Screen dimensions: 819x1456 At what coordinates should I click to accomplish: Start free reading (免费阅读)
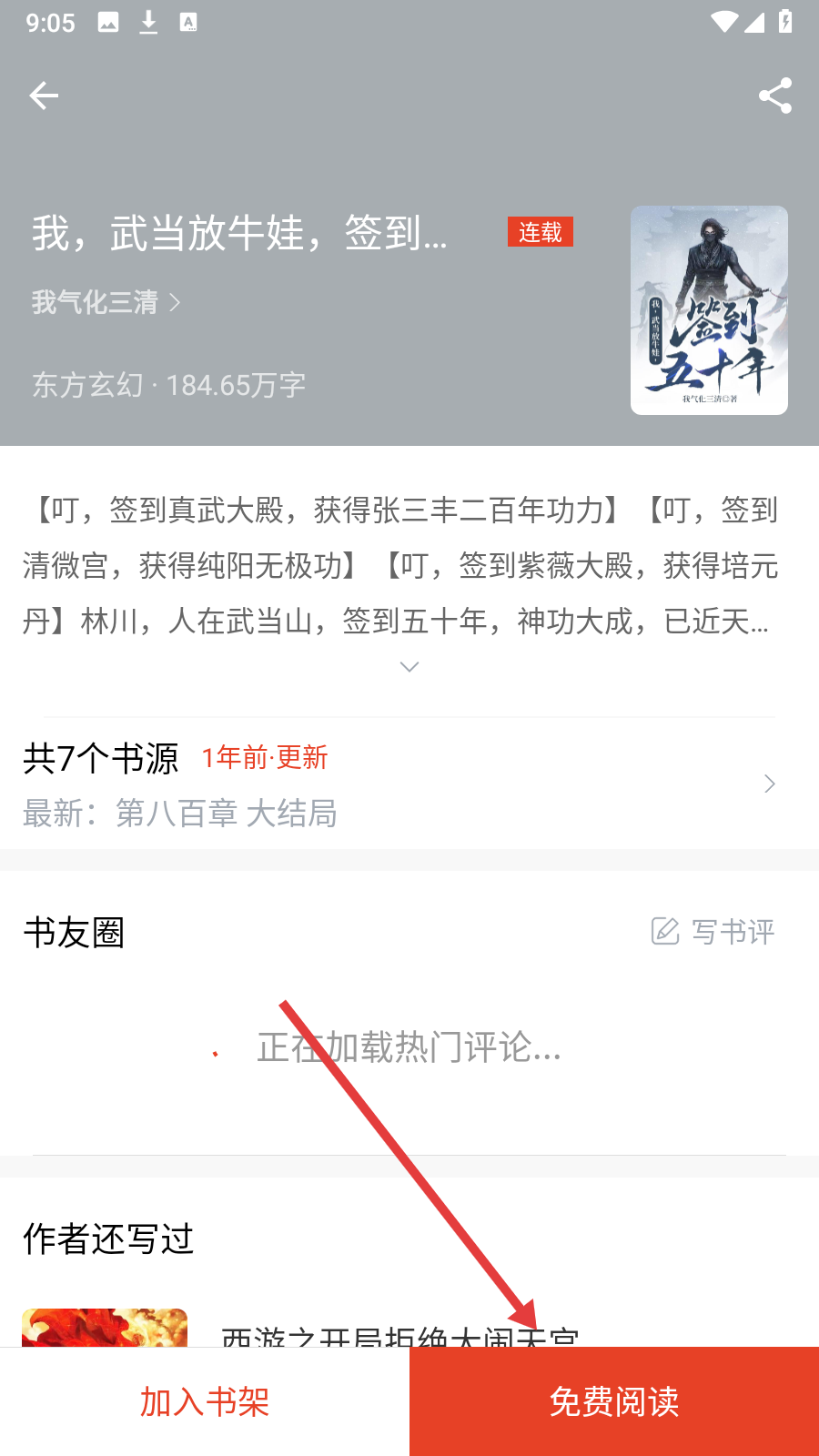coord(614,1401)
